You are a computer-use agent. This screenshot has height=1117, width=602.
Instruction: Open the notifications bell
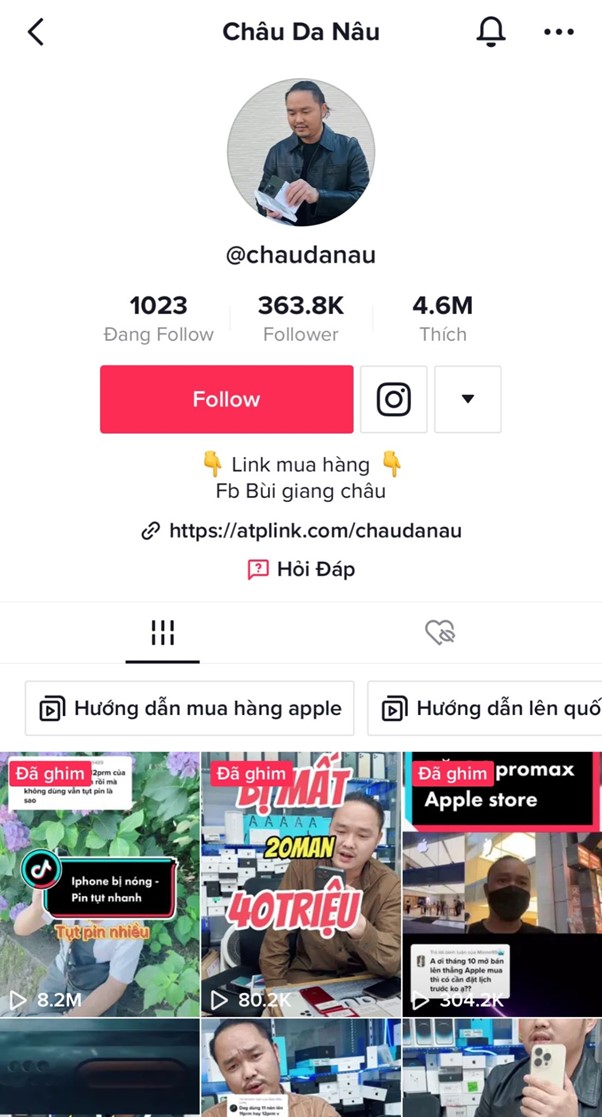pos(491,32)
